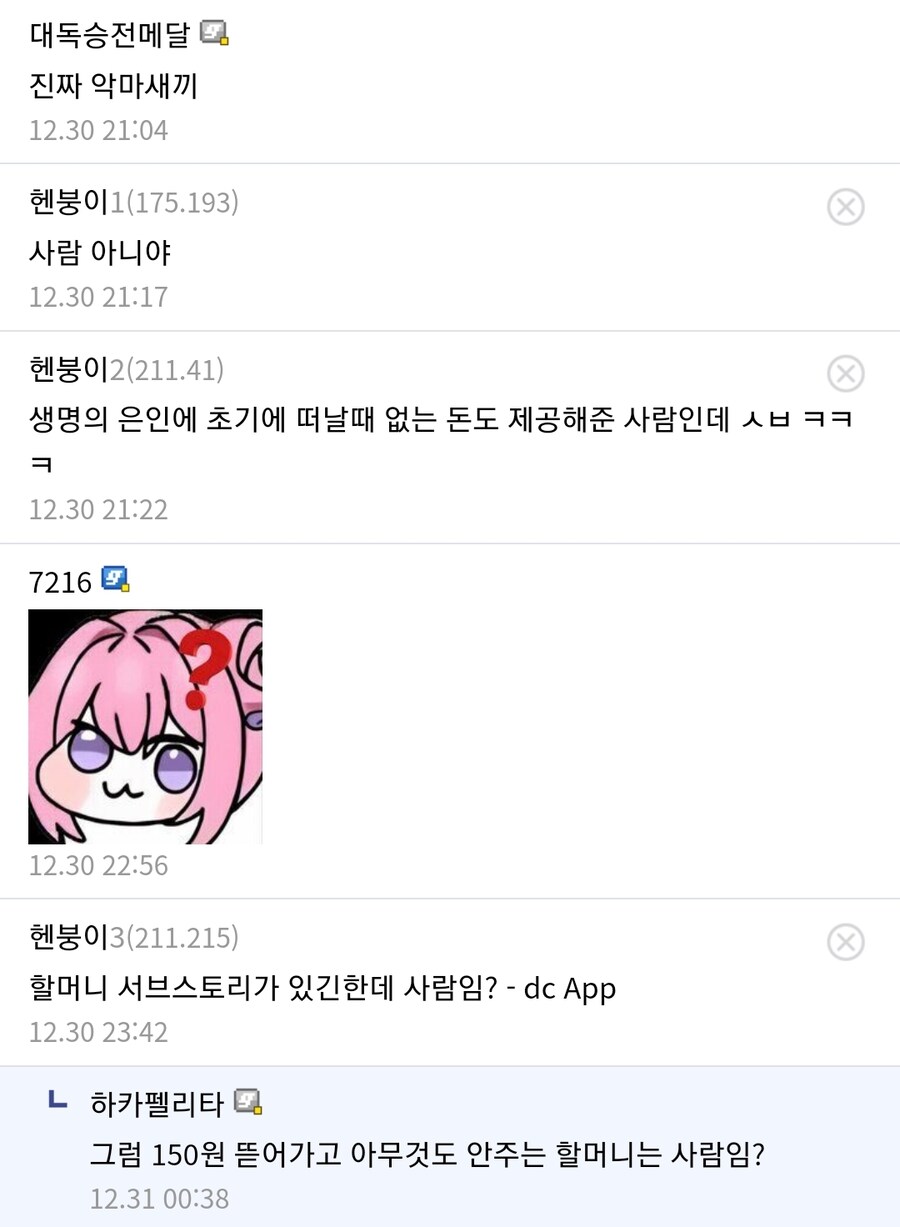This screenshot has height=1227, width=900.
Task: Click the X delete icon on 헨붕이3's comment
Action: (x=847, y=942)
